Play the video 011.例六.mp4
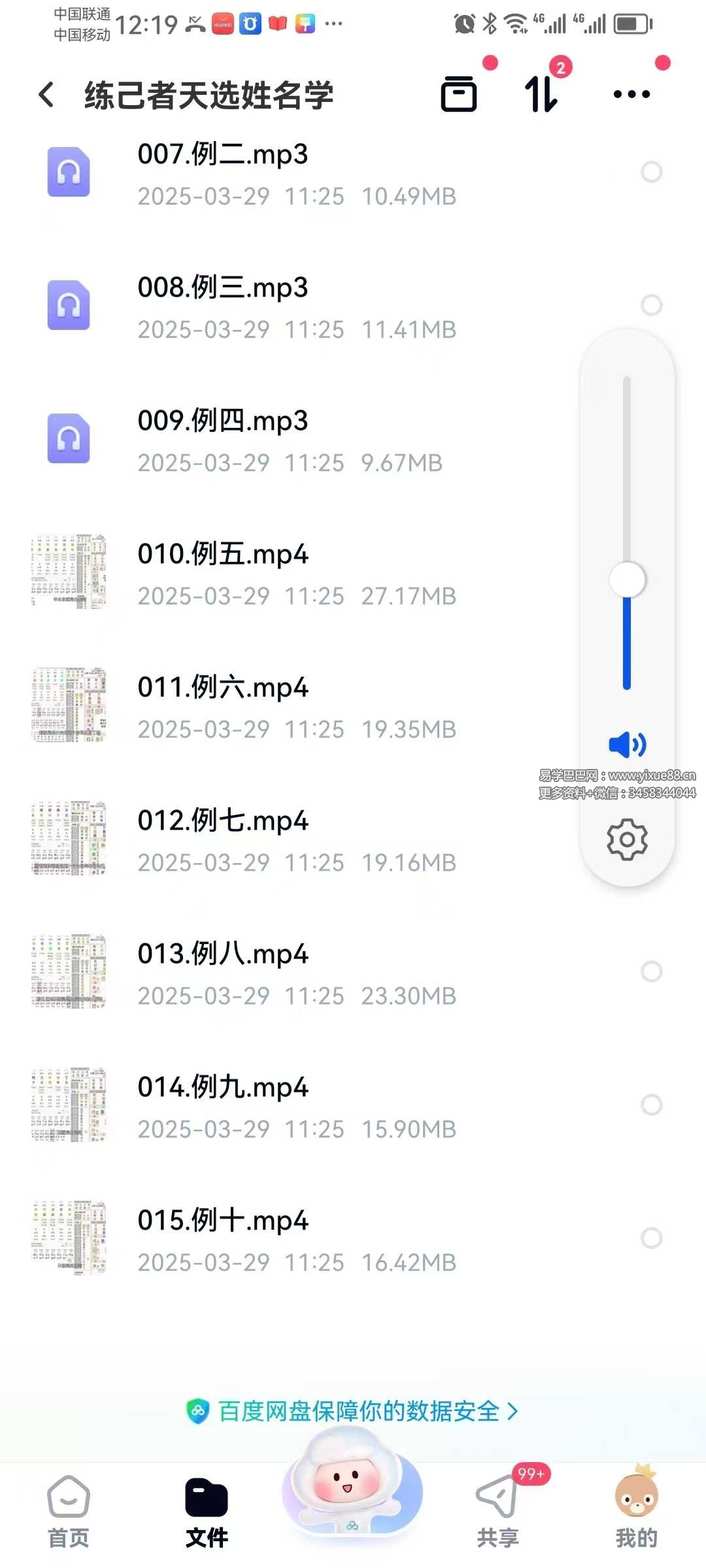Screen dimensions: 706x1568 tap(222, 688)
